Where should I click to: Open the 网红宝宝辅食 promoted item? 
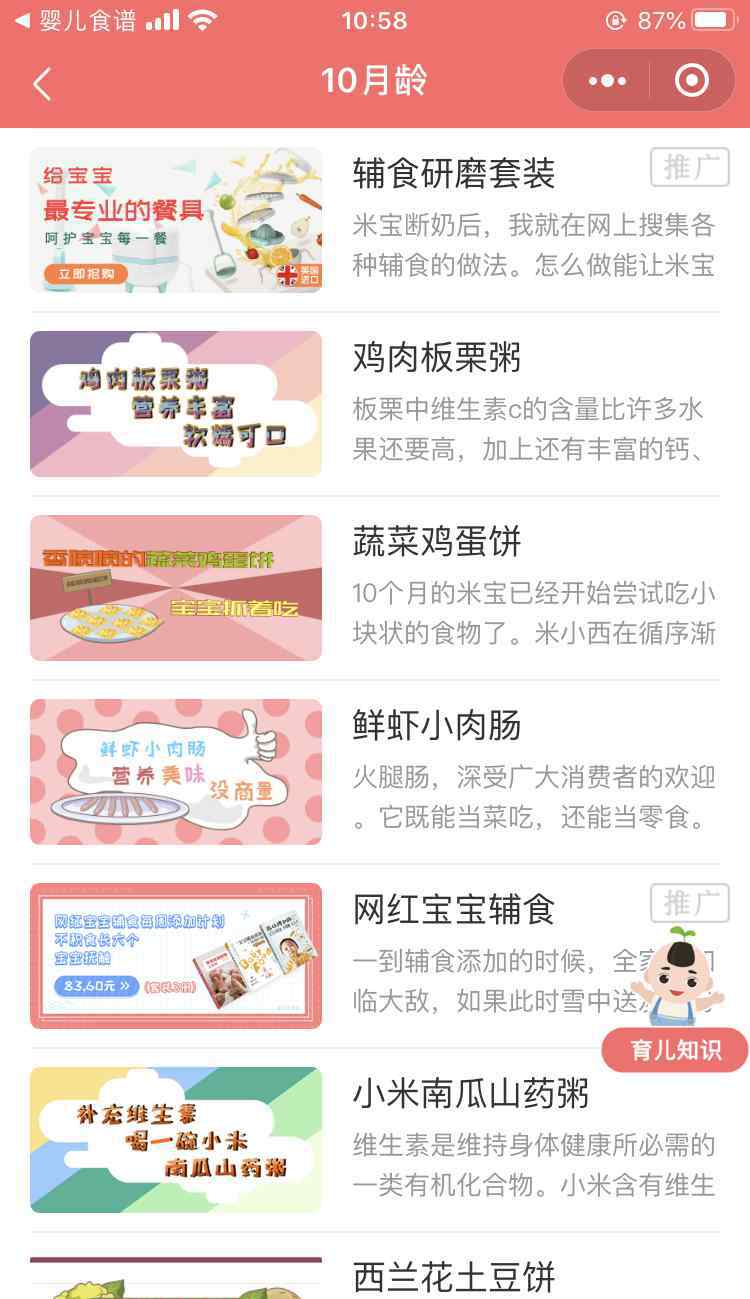[375, 956]
